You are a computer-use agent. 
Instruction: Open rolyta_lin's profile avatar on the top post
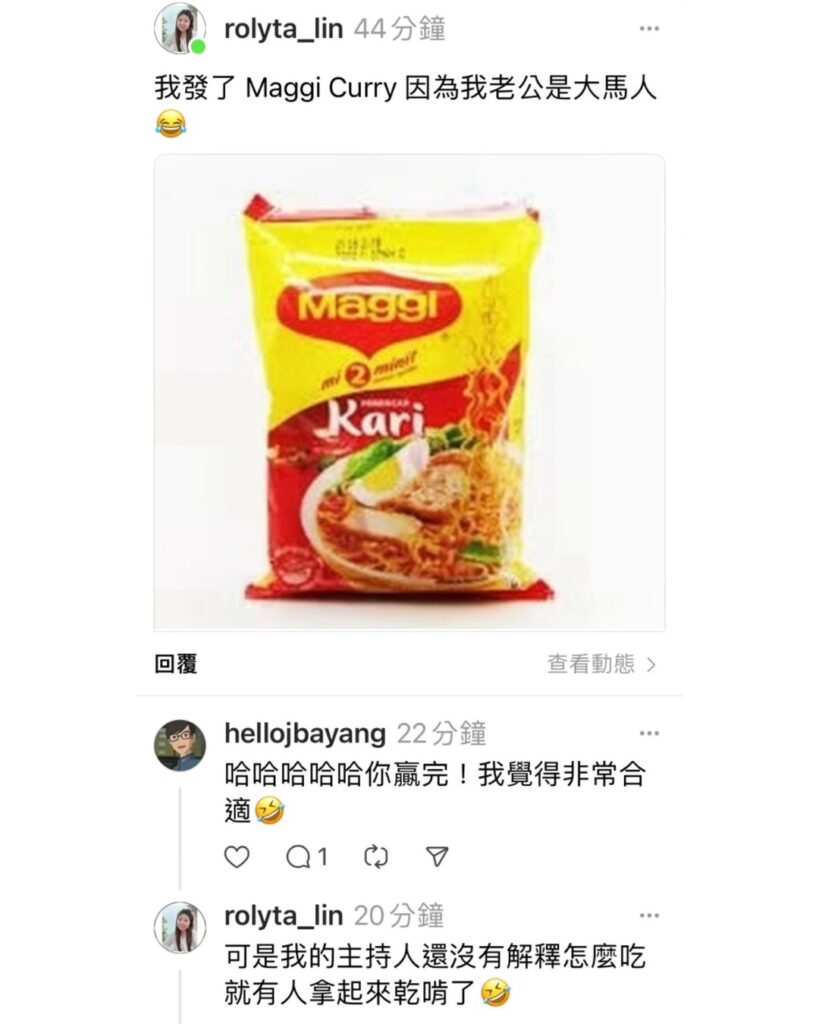click(180, 29)
